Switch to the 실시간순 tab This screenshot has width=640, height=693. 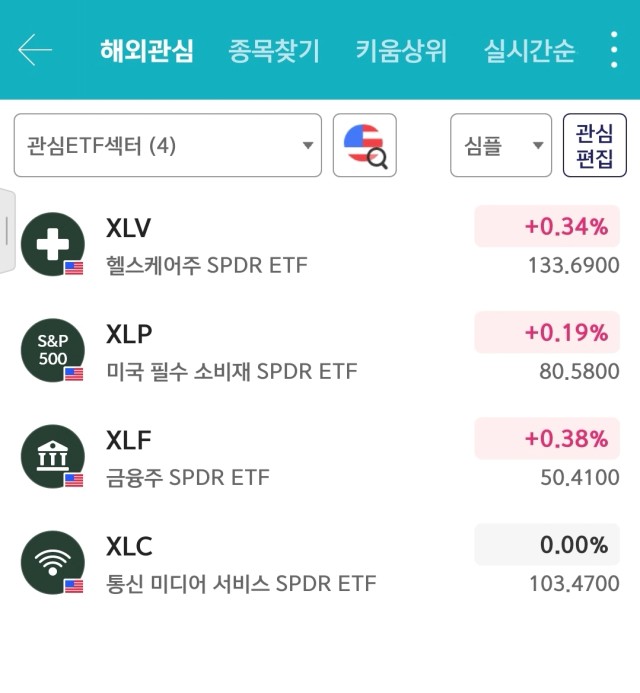[x=529, y=51]
